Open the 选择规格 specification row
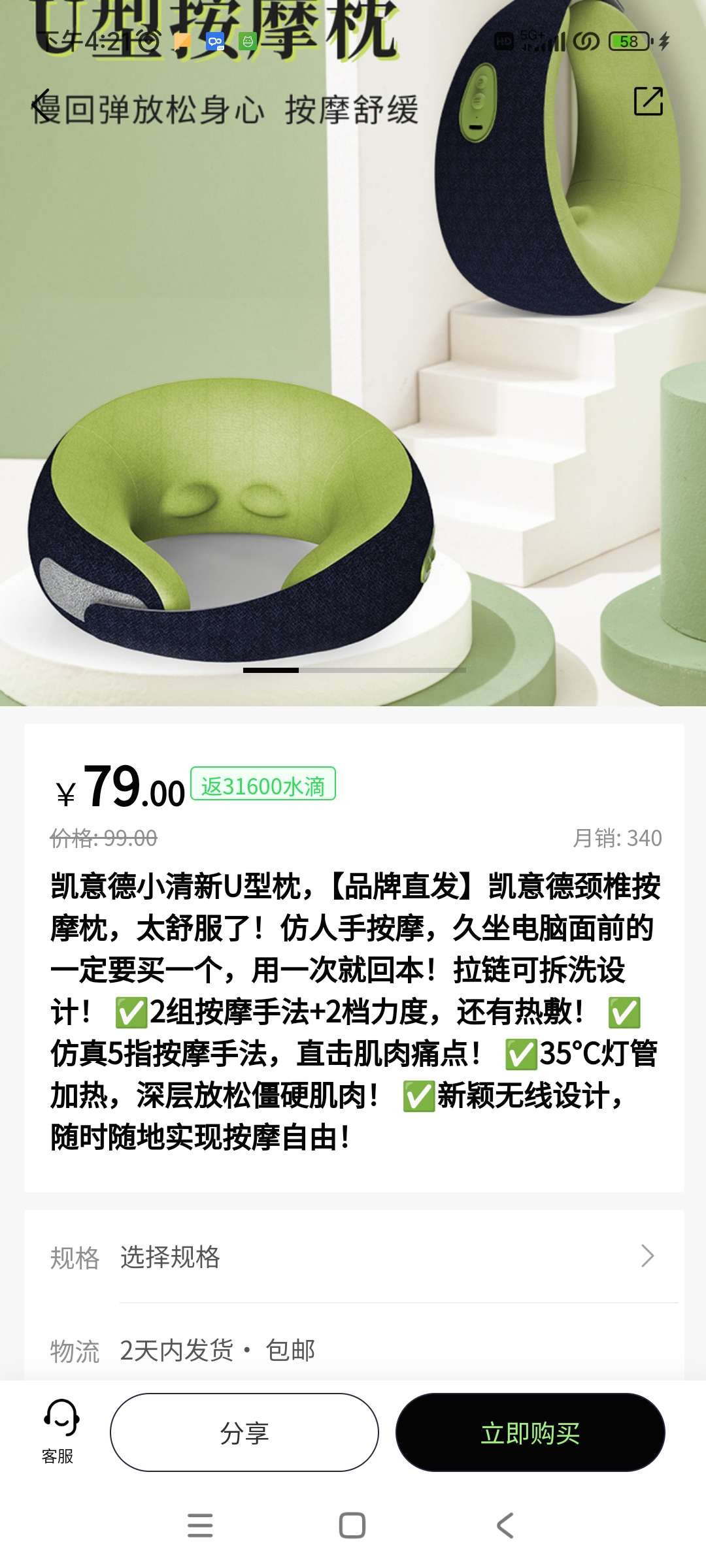Viewport: 706px width, 1568px height. click(x=353, y=1256)
